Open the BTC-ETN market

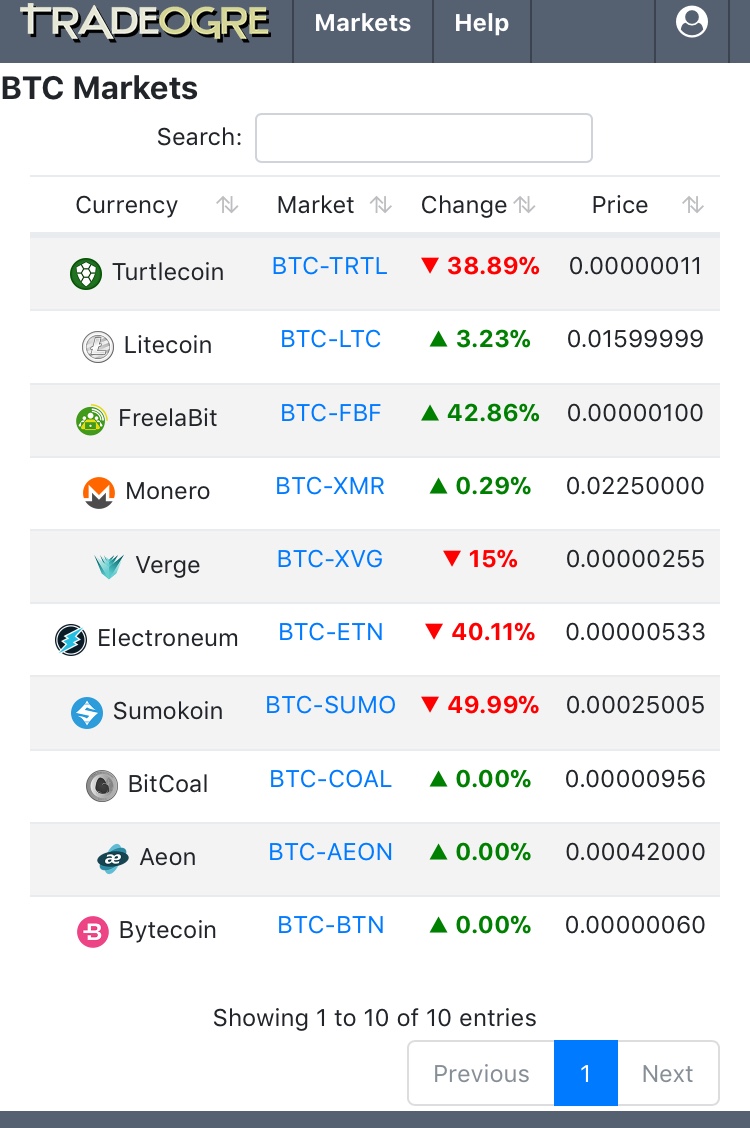pos(330,632)
